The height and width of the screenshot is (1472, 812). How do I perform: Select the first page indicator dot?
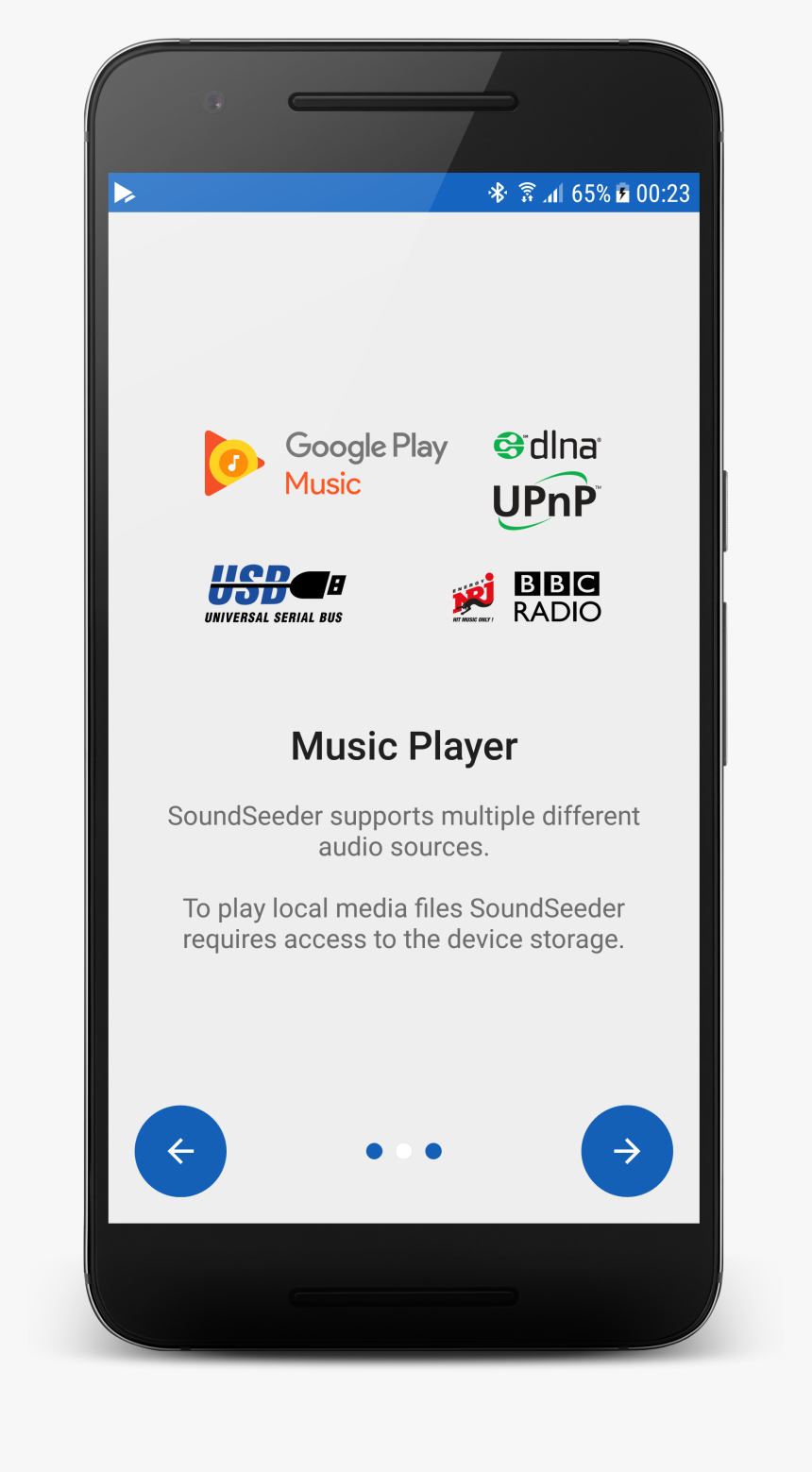point(375,1151)
